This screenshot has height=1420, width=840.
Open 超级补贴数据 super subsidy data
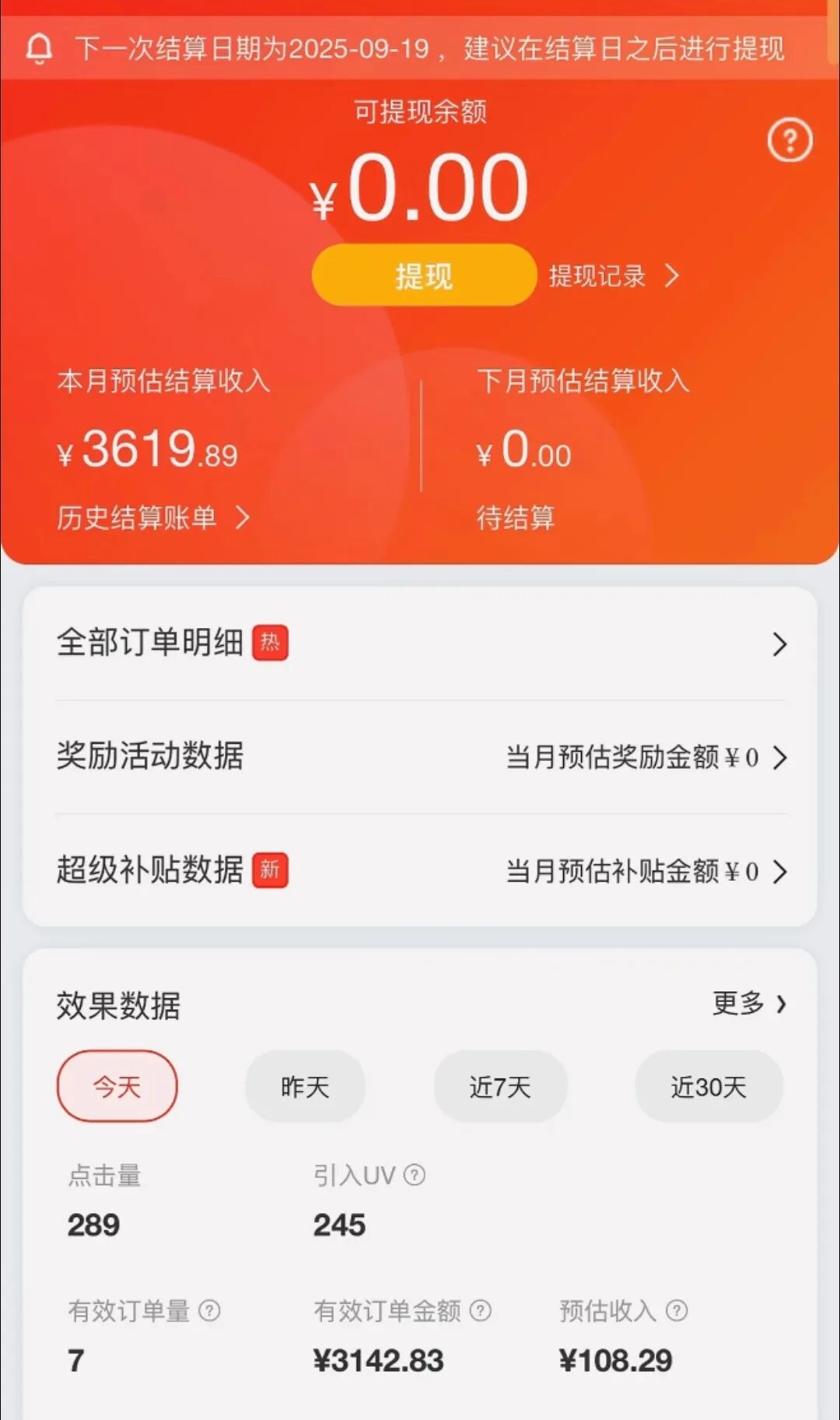tap(420, 870)
